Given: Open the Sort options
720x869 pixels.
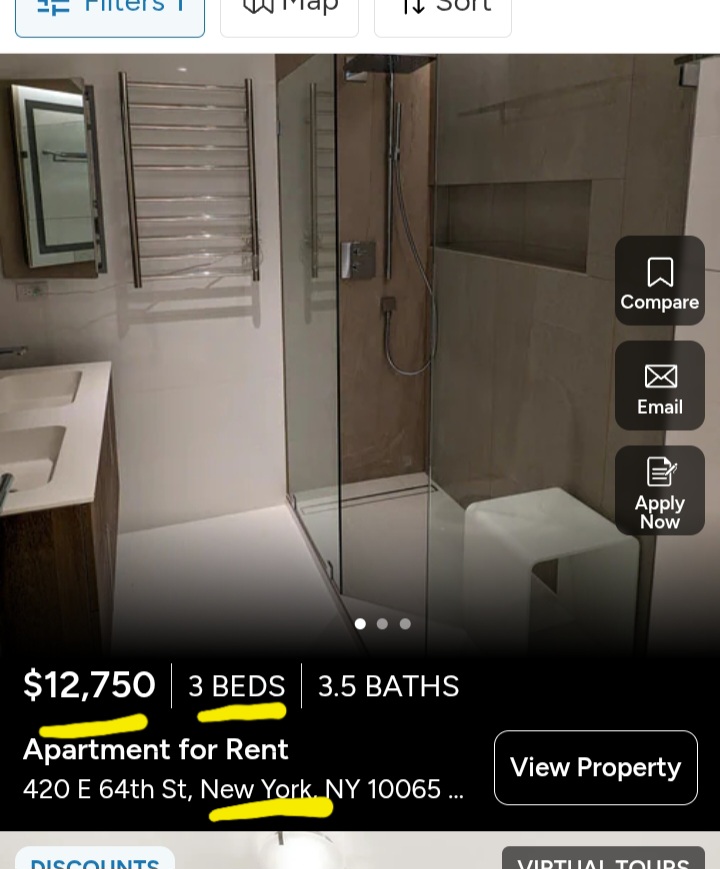Looking at the screenshot, I should [x=443, y=12].
